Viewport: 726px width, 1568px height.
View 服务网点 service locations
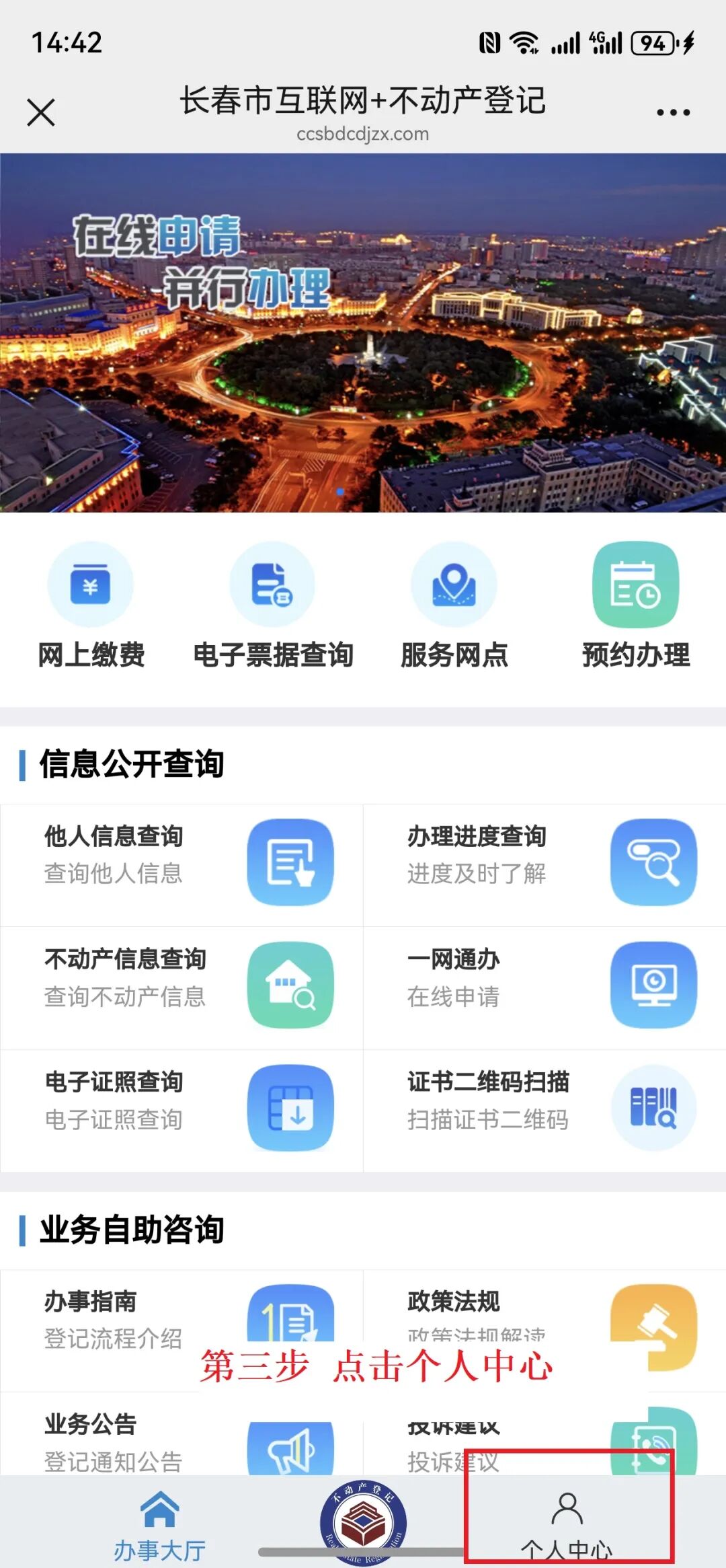click(x=454, y=606)
